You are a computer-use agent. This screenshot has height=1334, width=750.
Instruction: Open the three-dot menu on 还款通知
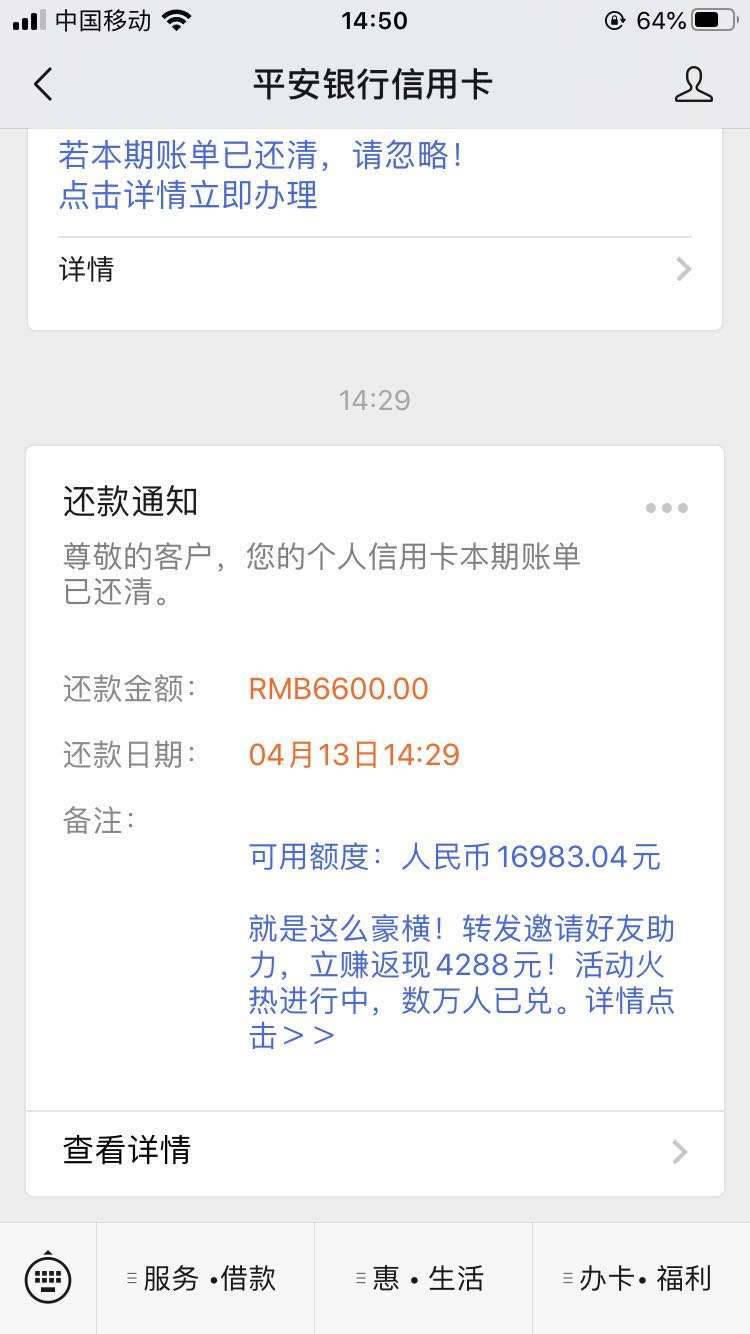click(x=666, y=508)
